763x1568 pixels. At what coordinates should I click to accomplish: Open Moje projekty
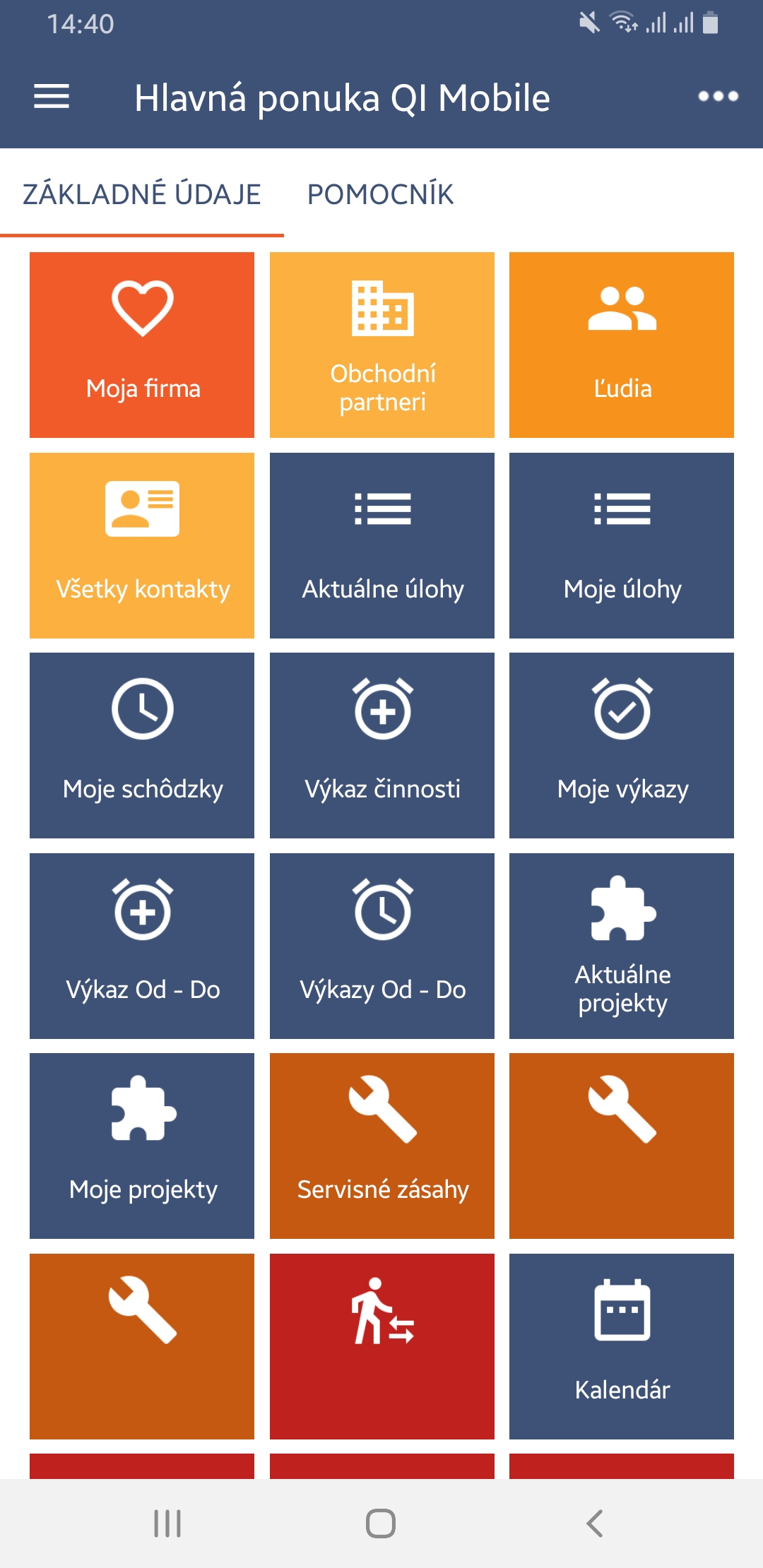[x=142, y=1146]
